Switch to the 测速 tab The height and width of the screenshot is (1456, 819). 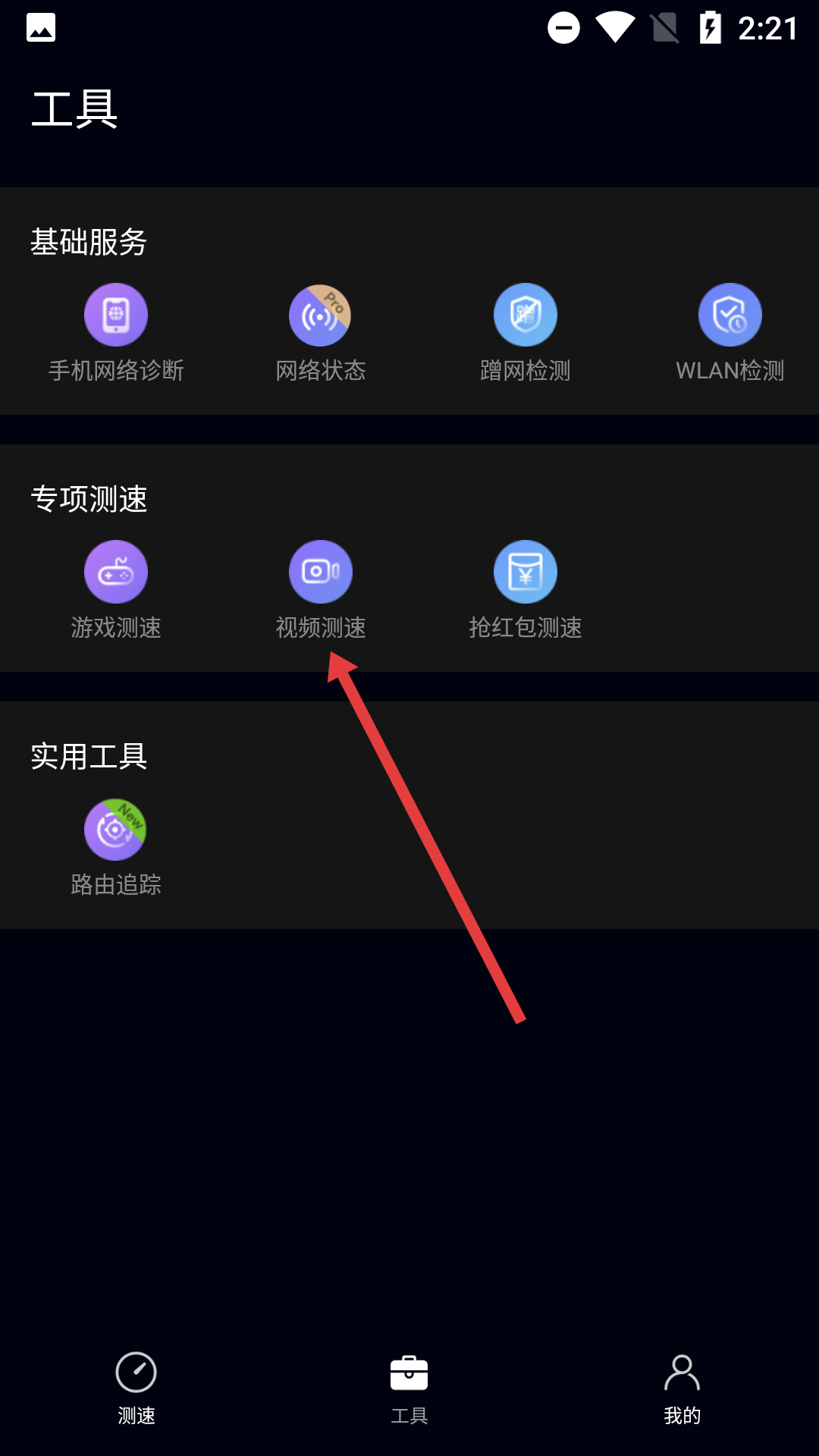(x=136, y=1387)
